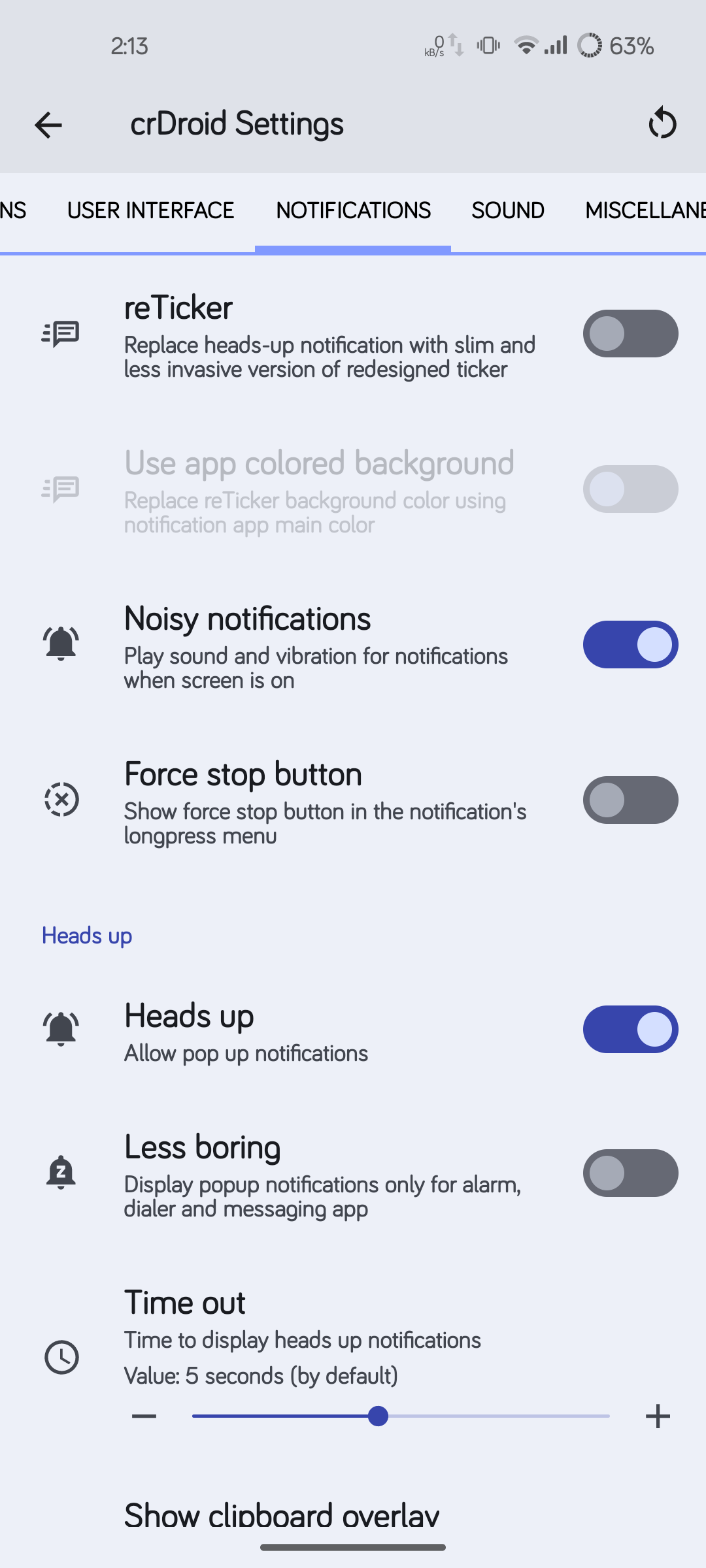706x1568 pixels.
Task: Decrease Time out with the minus button
Action: 144,1416
